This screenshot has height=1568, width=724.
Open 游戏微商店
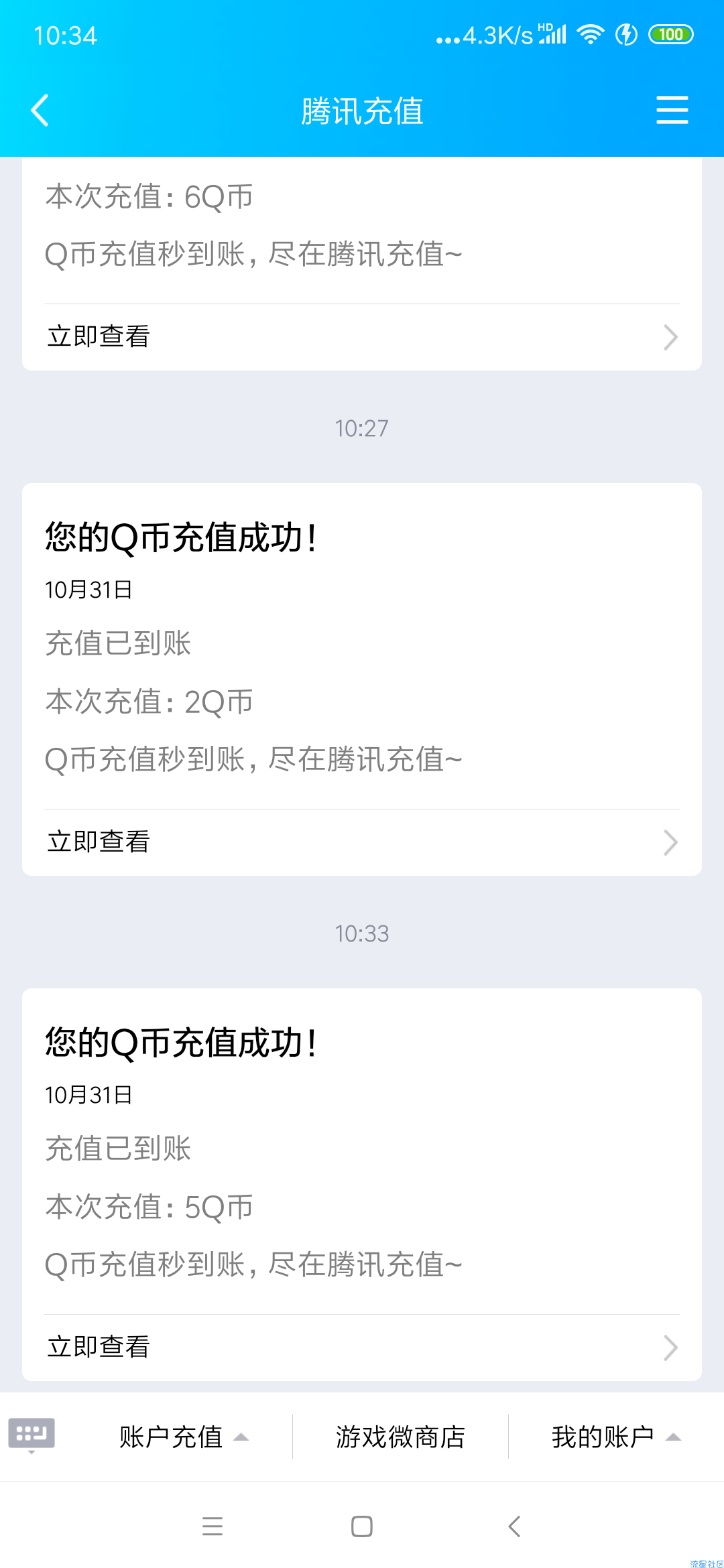pyautogui.click(x=400, y=1437)
